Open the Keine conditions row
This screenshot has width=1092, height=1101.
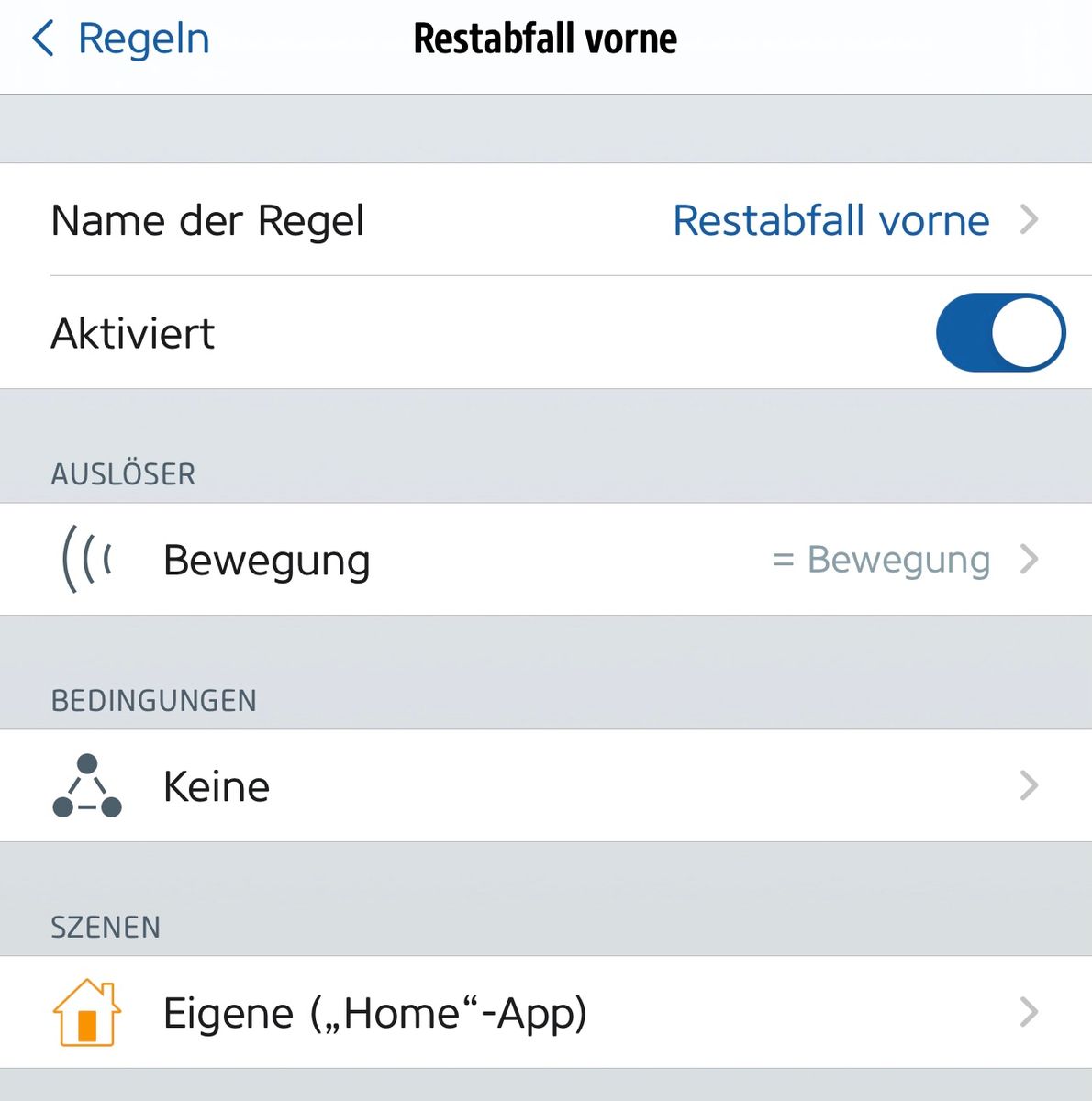[545, 786]
